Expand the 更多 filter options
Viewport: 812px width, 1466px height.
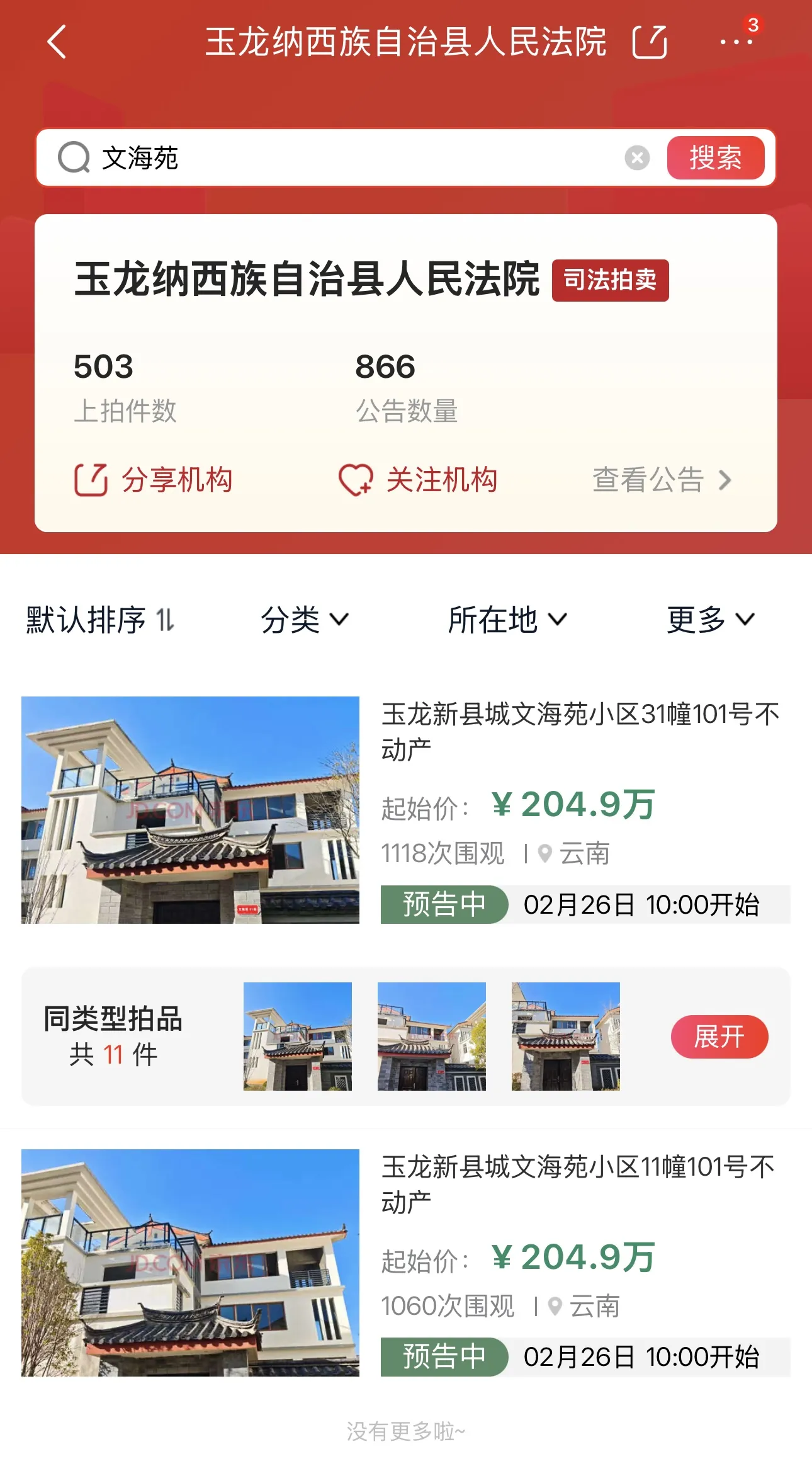[710, 620]
